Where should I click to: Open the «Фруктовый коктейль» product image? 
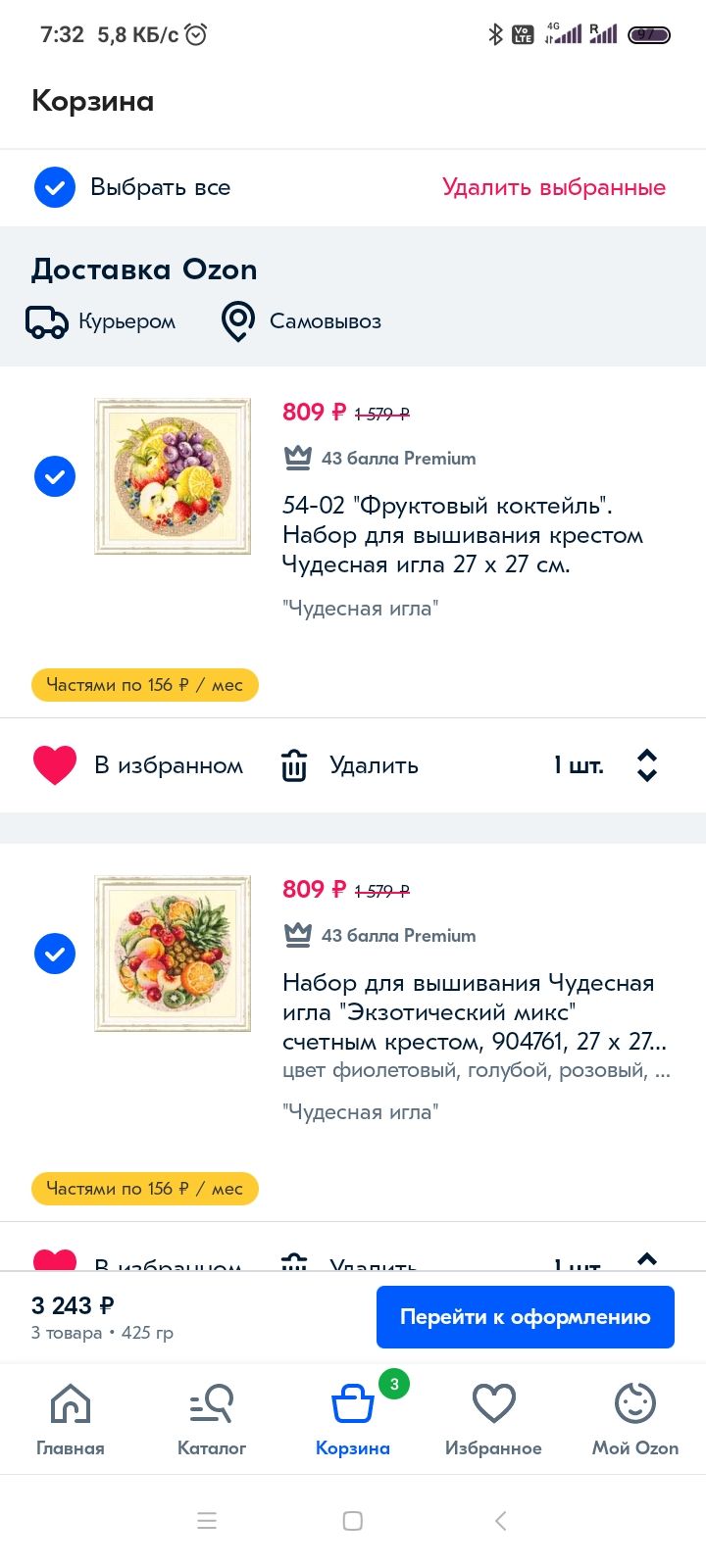click(173, 476)
